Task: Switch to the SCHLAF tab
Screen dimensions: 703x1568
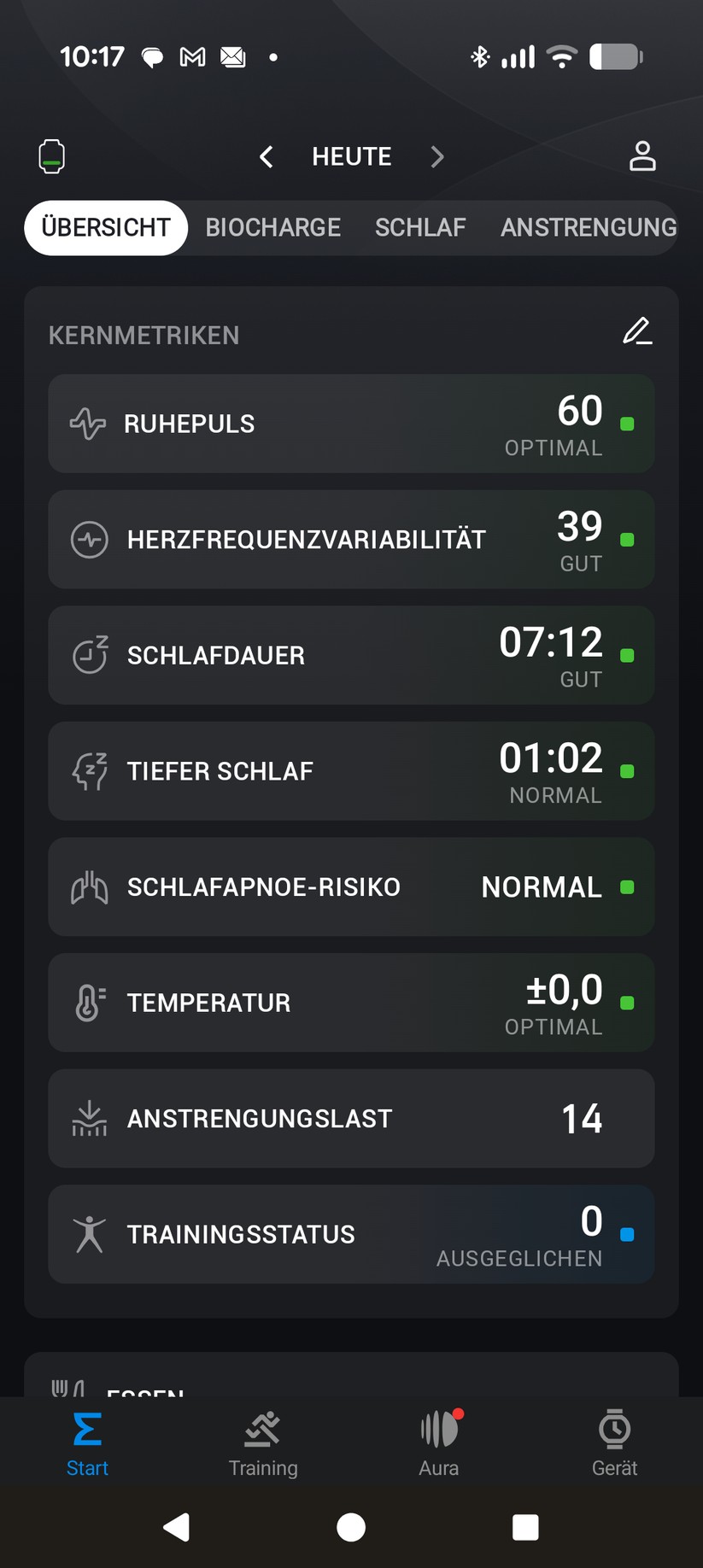Action: (x=420, y=227)
